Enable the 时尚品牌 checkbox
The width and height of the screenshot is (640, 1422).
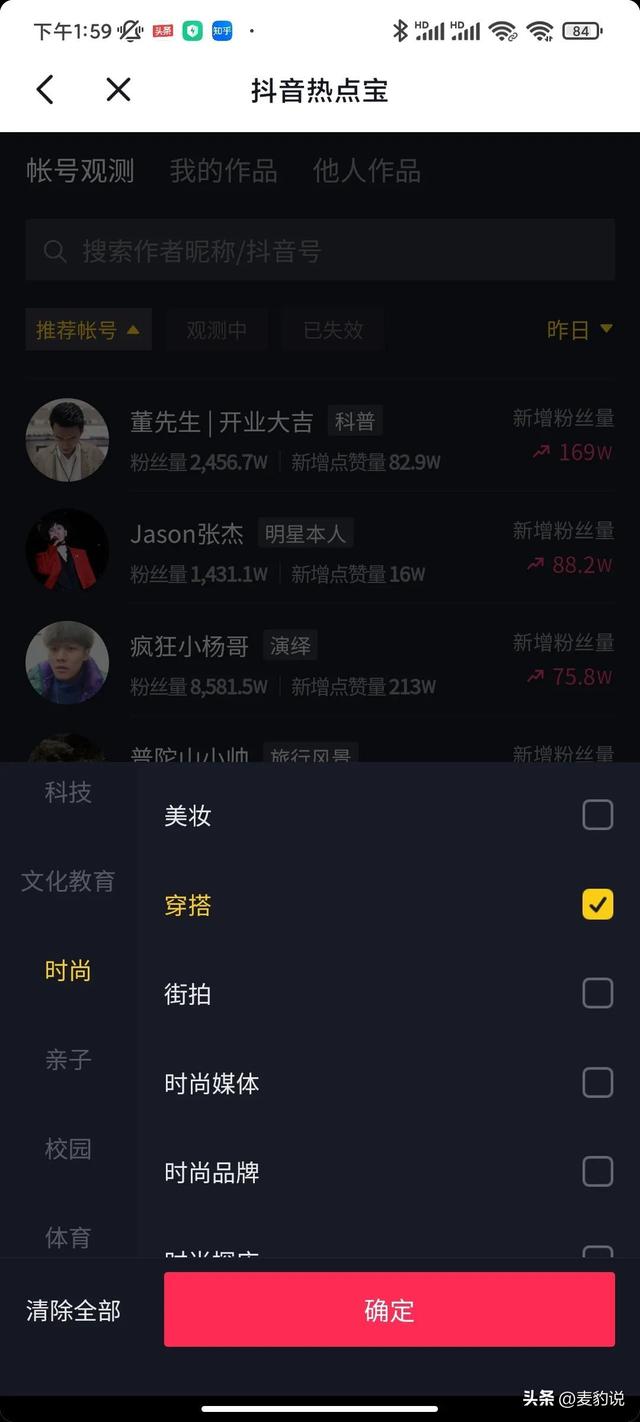pyautogui.click(x=597, y=1171)
